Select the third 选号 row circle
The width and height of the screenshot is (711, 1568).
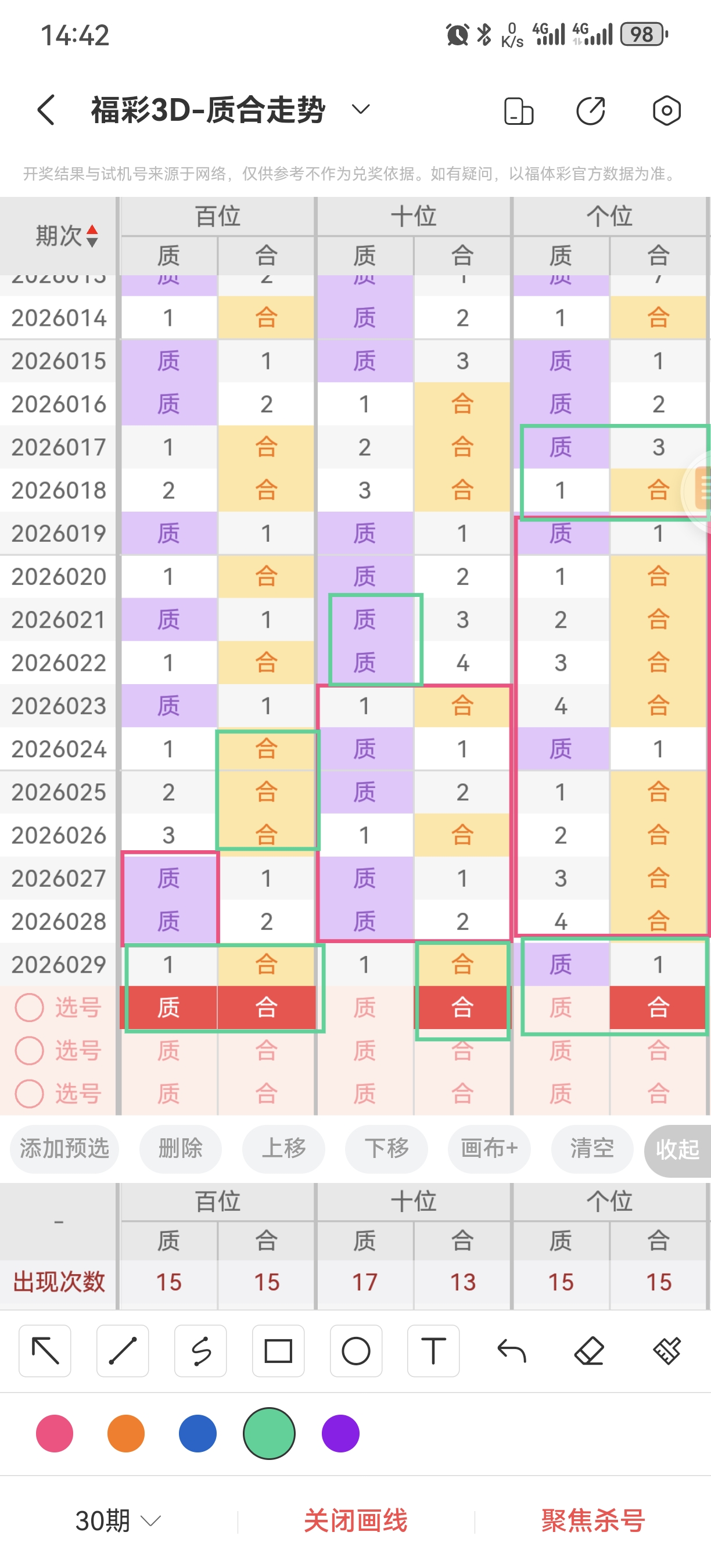tap(28, 1094)
